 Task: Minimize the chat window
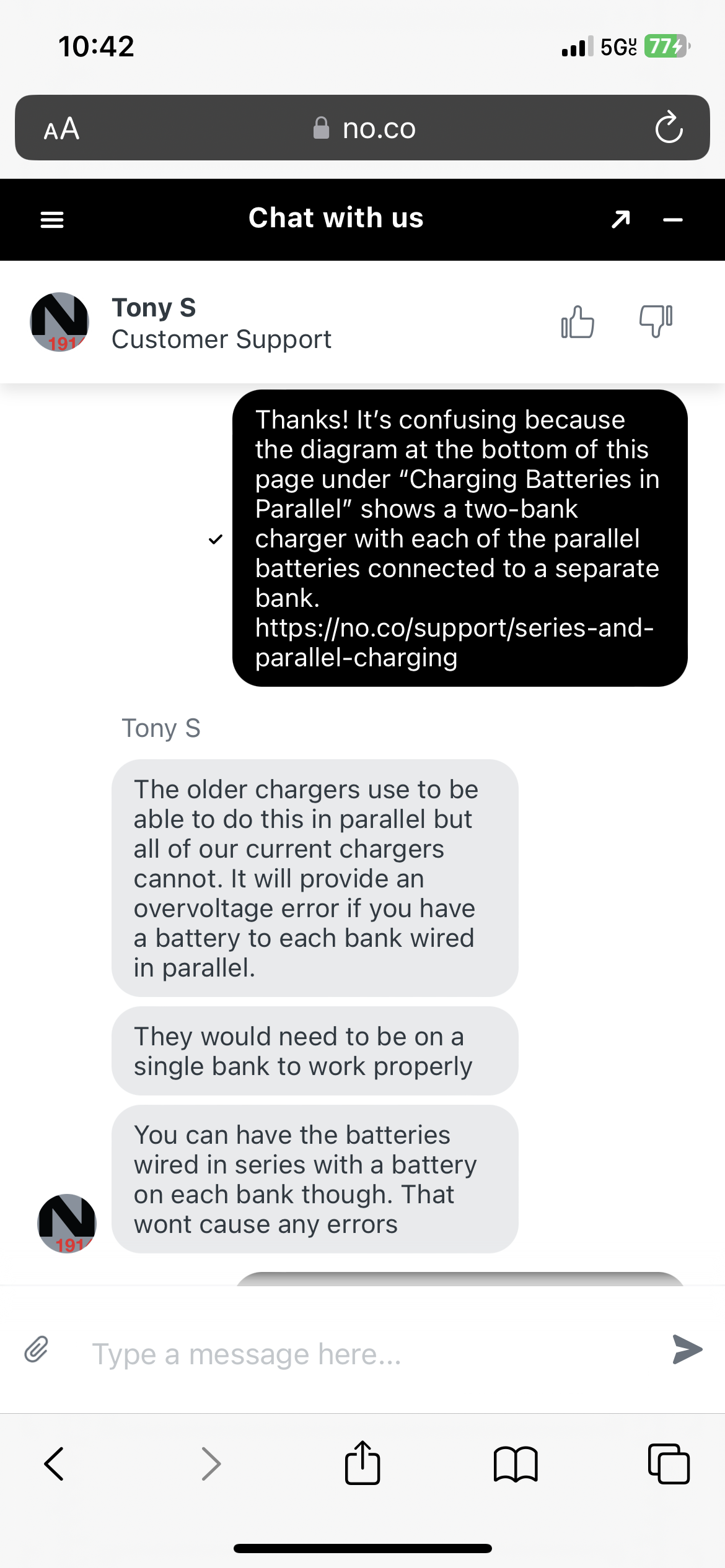tap(673, 219)
